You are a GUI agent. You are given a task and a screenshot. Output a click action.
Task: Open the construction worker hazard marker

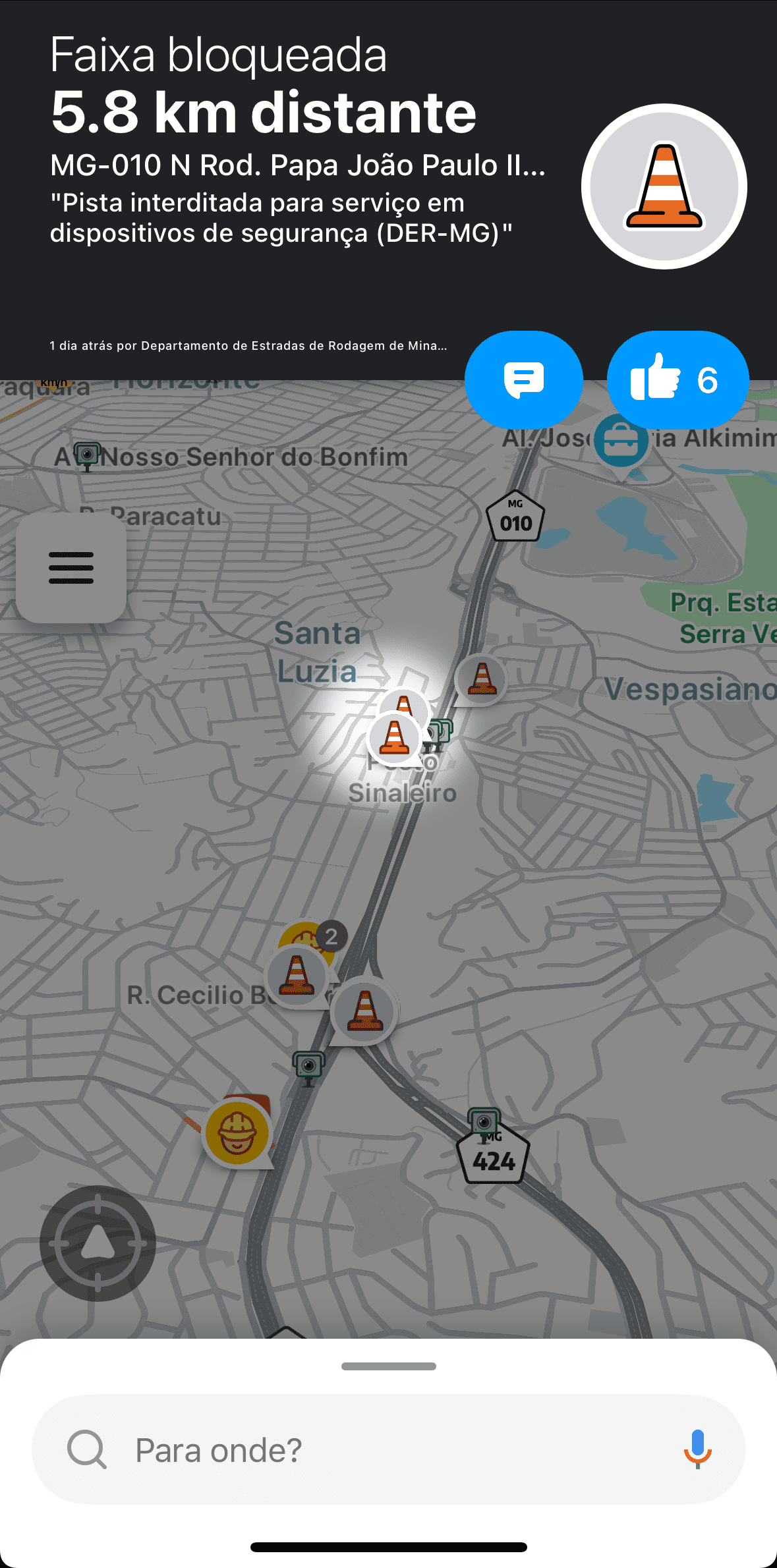237,1133
